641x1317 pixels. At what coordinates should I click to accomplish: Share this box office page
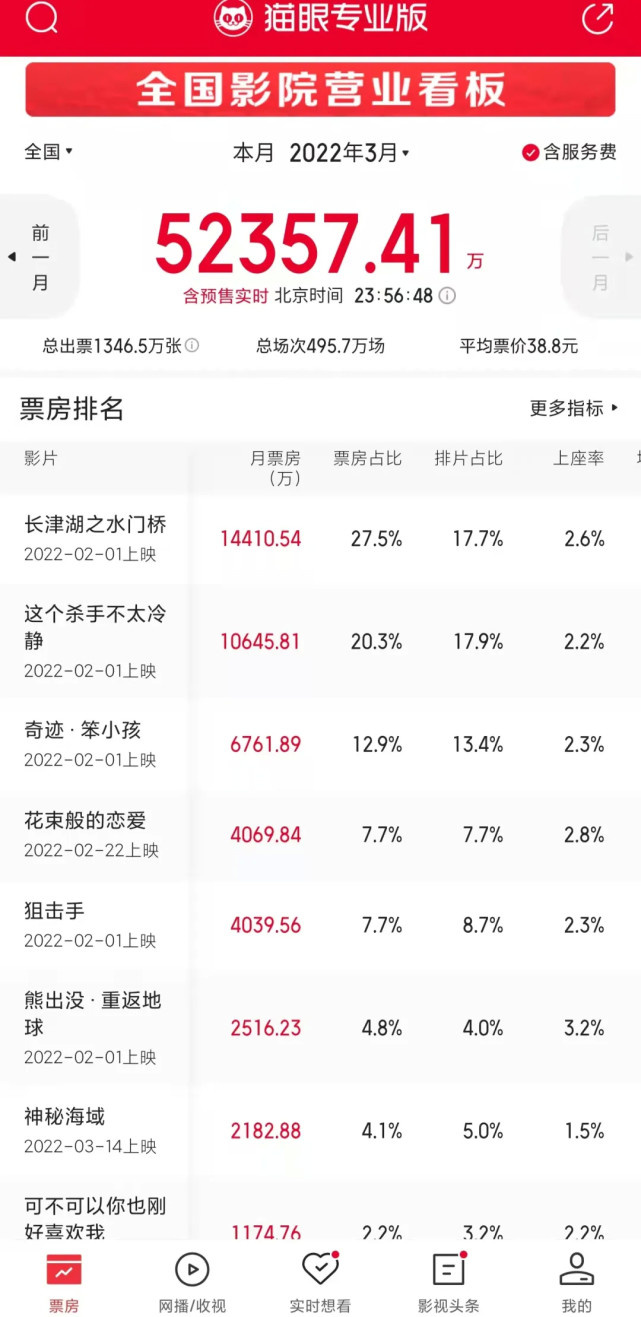pyautogui.click(x=597, y=19)
